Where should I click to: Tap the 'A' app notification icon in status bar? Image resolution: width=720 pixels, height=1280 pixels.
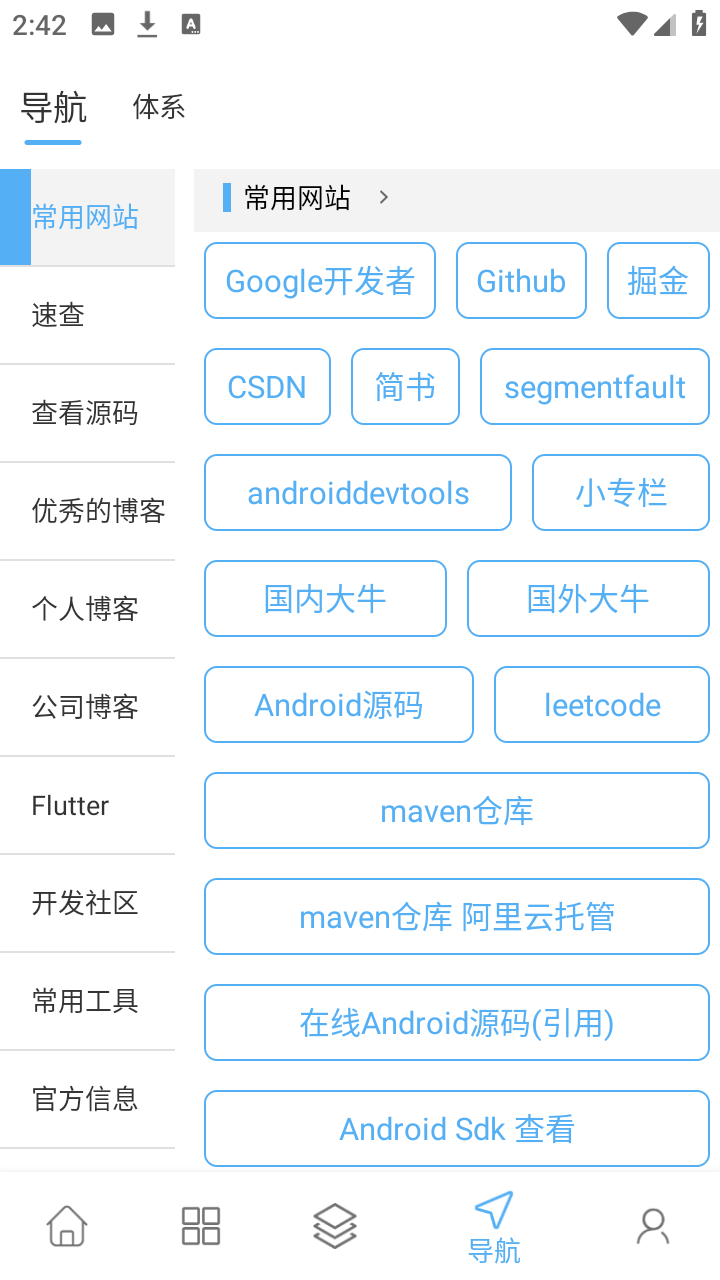190,24
